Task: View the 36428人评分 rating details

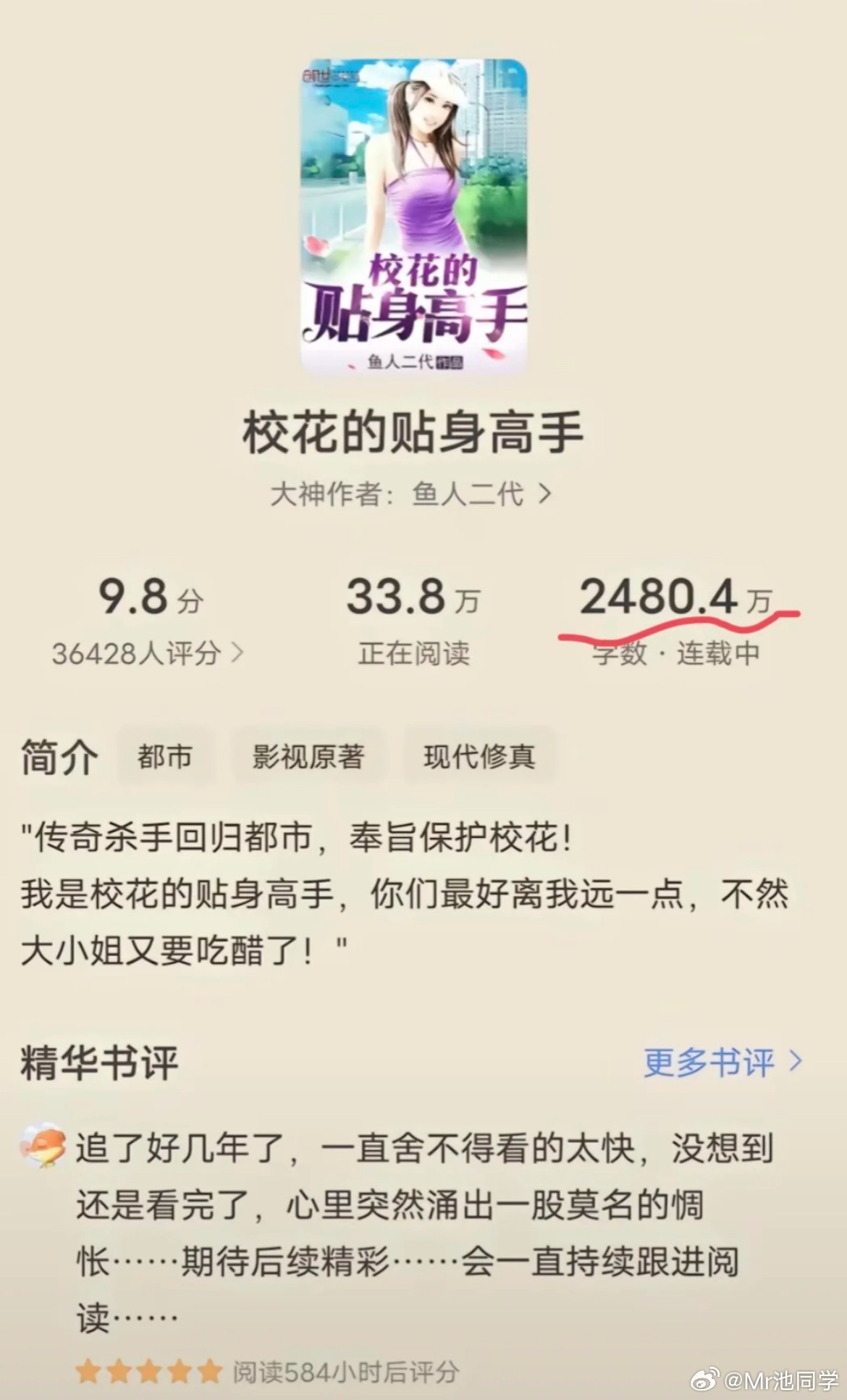Action: [148, 653]
